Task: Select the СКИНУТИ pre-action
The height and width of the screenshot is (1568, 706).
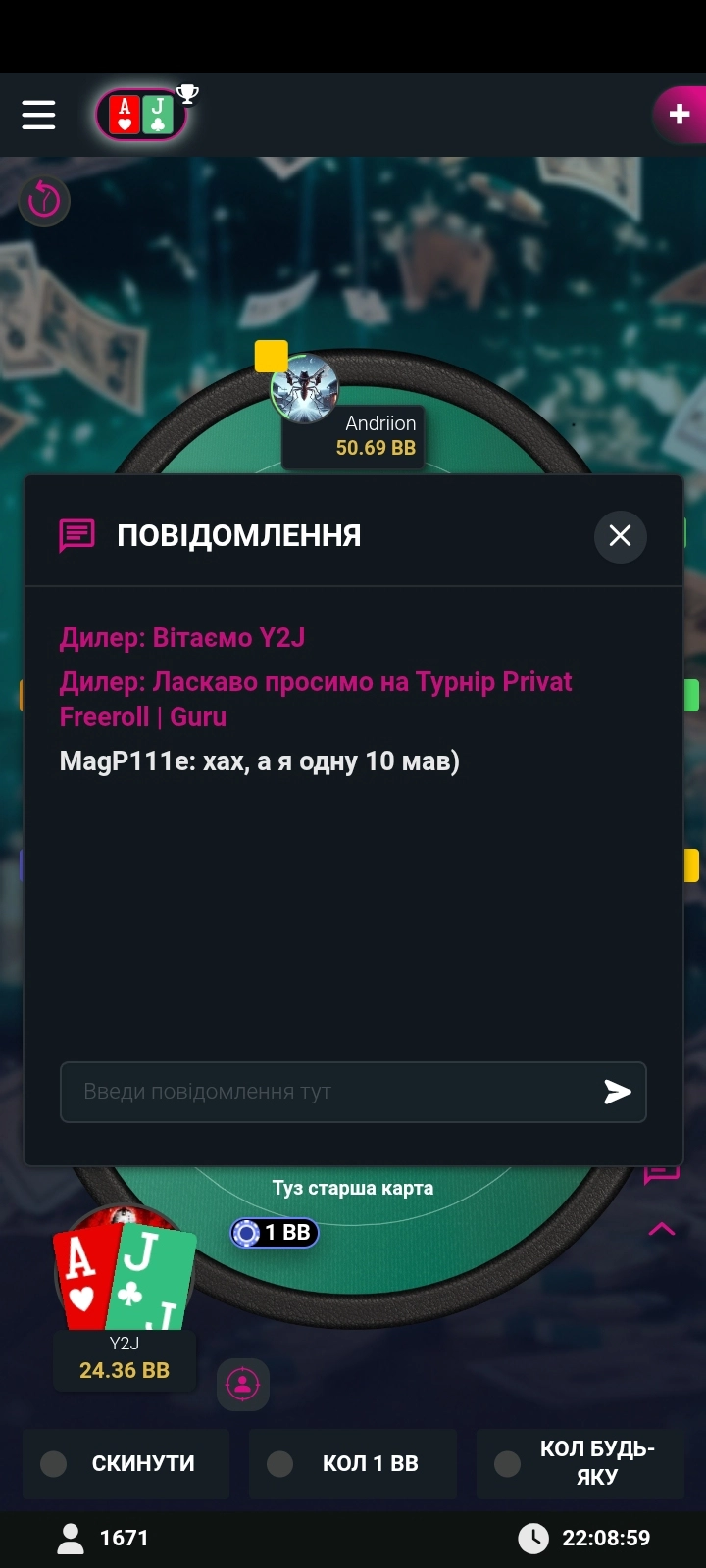Action: point(126,1463)
